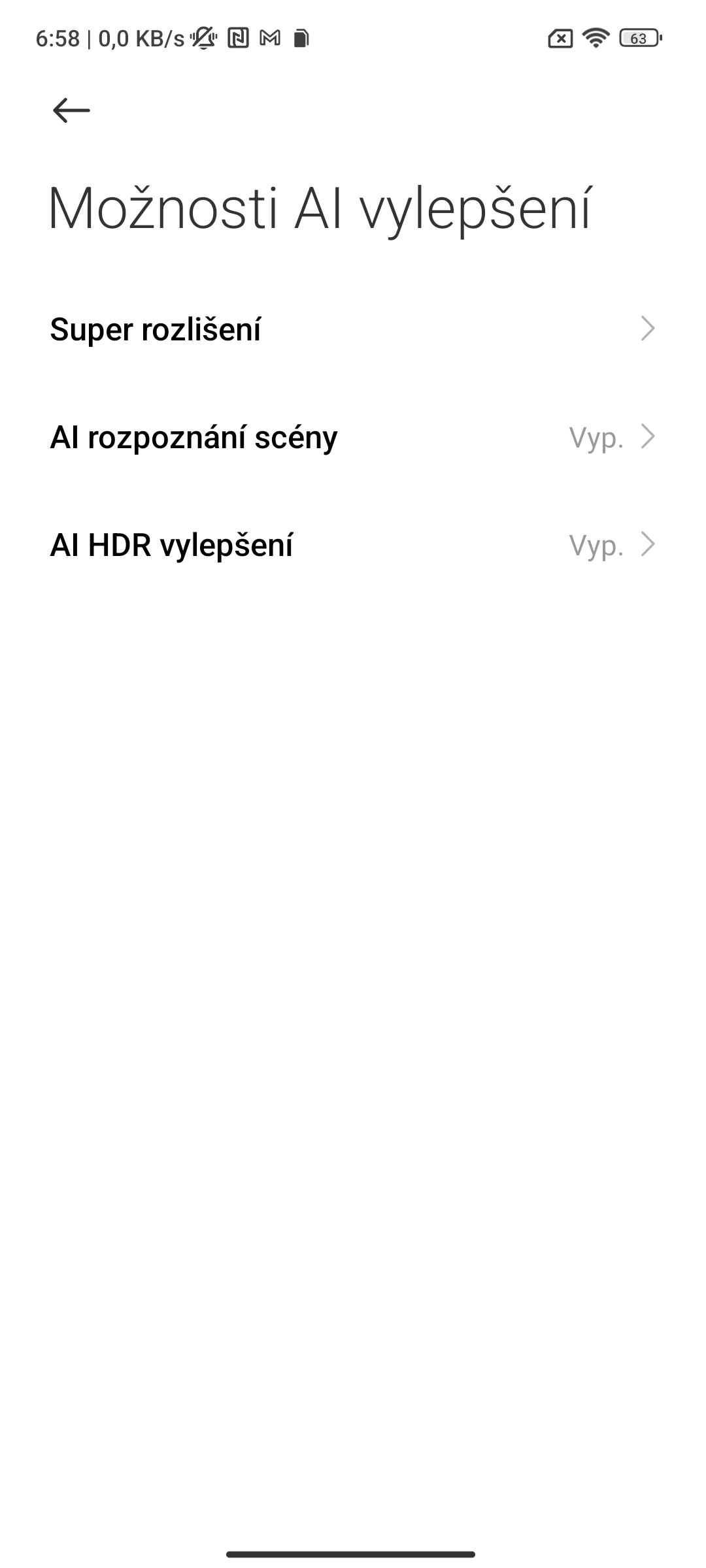Select the AI rozpoznání scény menu entry

click(x=193, y=438)
